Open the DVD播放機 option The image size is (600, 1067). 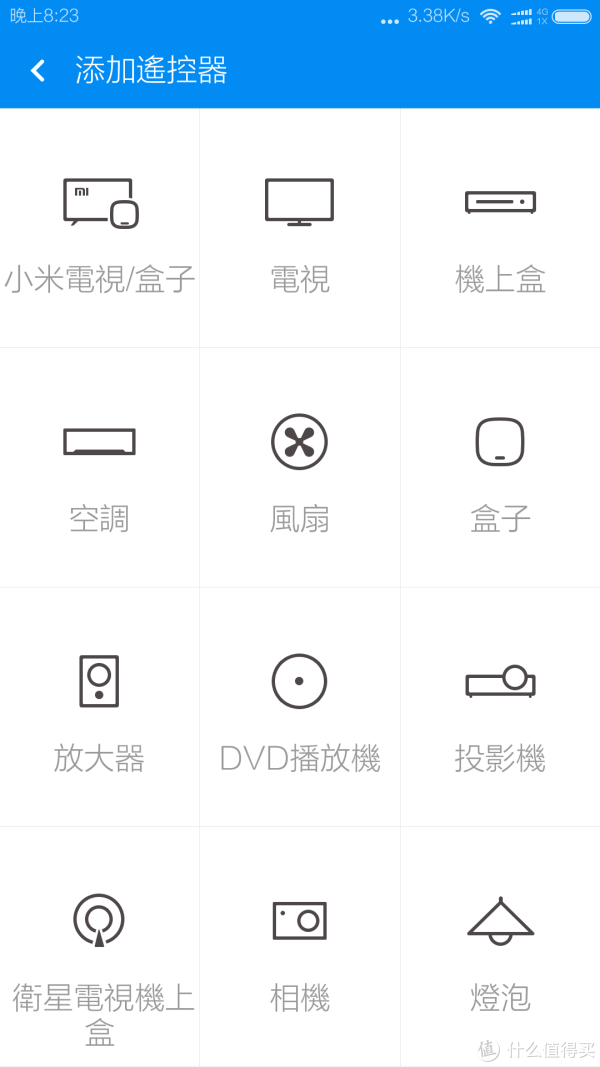(x=299, y=707)
